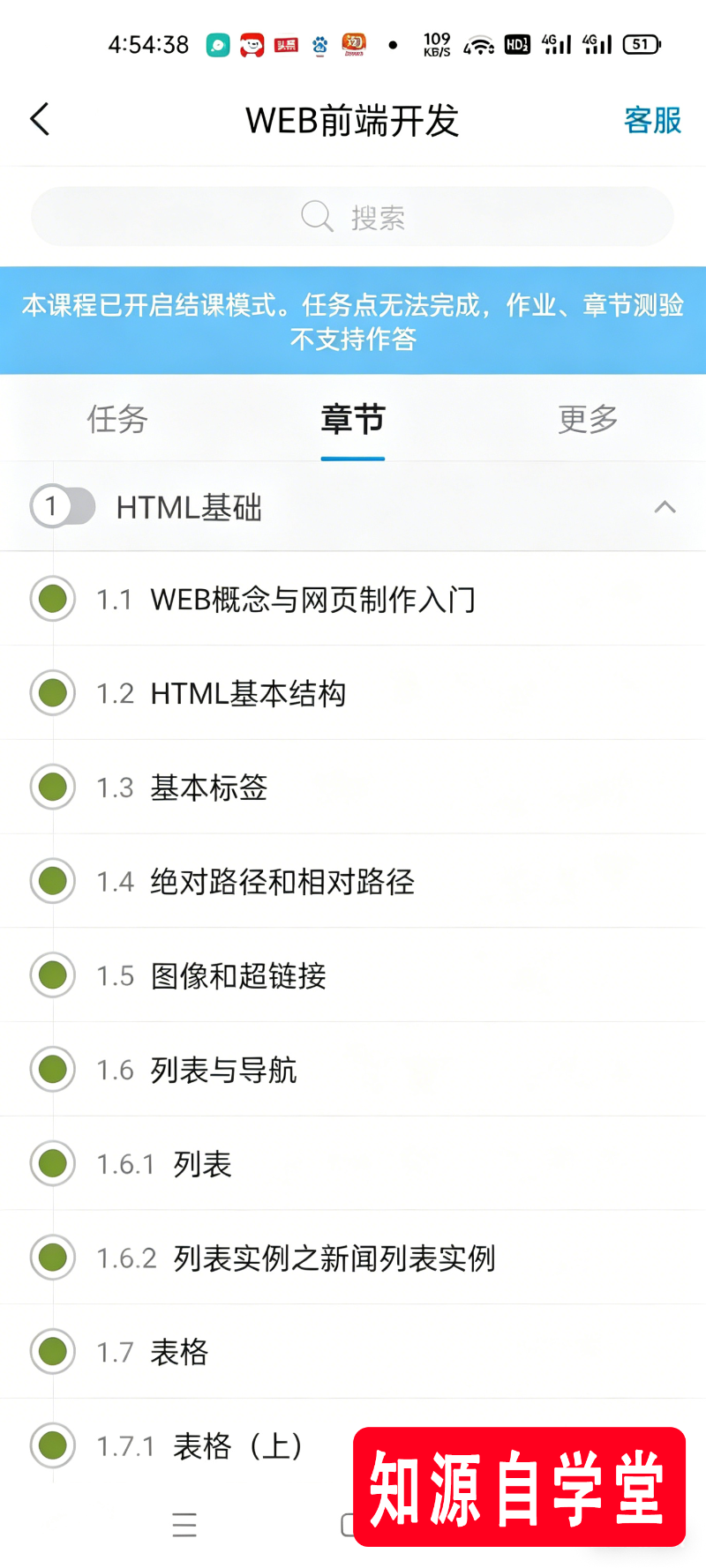Open subsection 1.6.1 列表
This screenshot has width=706, height=1568.
pos(353,1164)
